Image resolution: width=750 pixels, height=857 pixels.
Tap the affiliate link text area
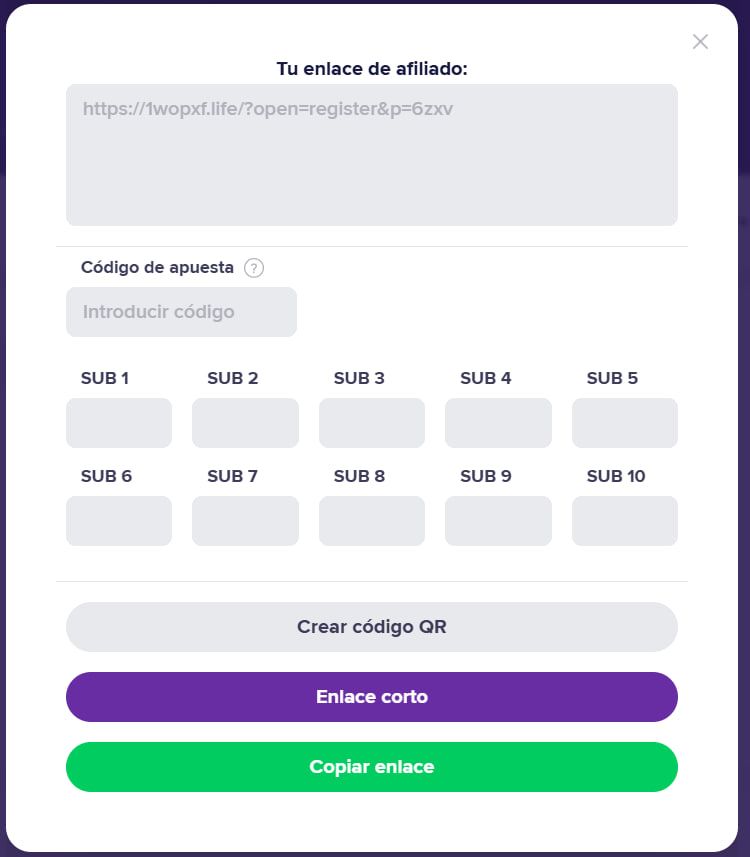(371, 155)
